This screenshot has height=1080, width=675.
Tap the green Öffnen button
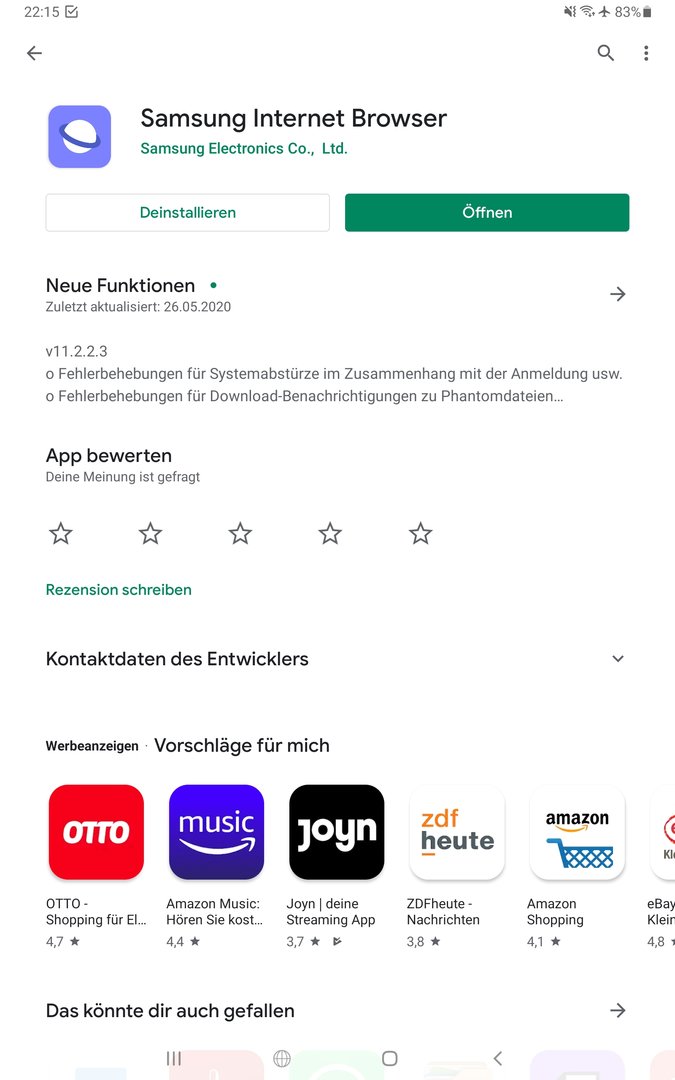tap(487, 212)
